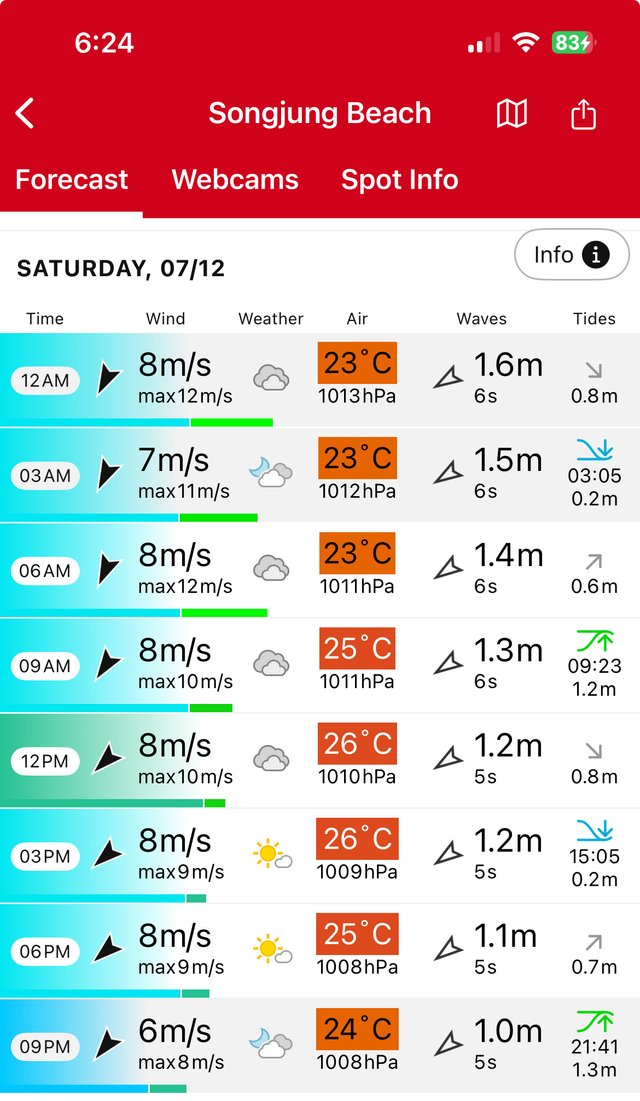The image size is (640, 1101).
Task: Switch to the Spot Info tab
Action: coord(400,180)
